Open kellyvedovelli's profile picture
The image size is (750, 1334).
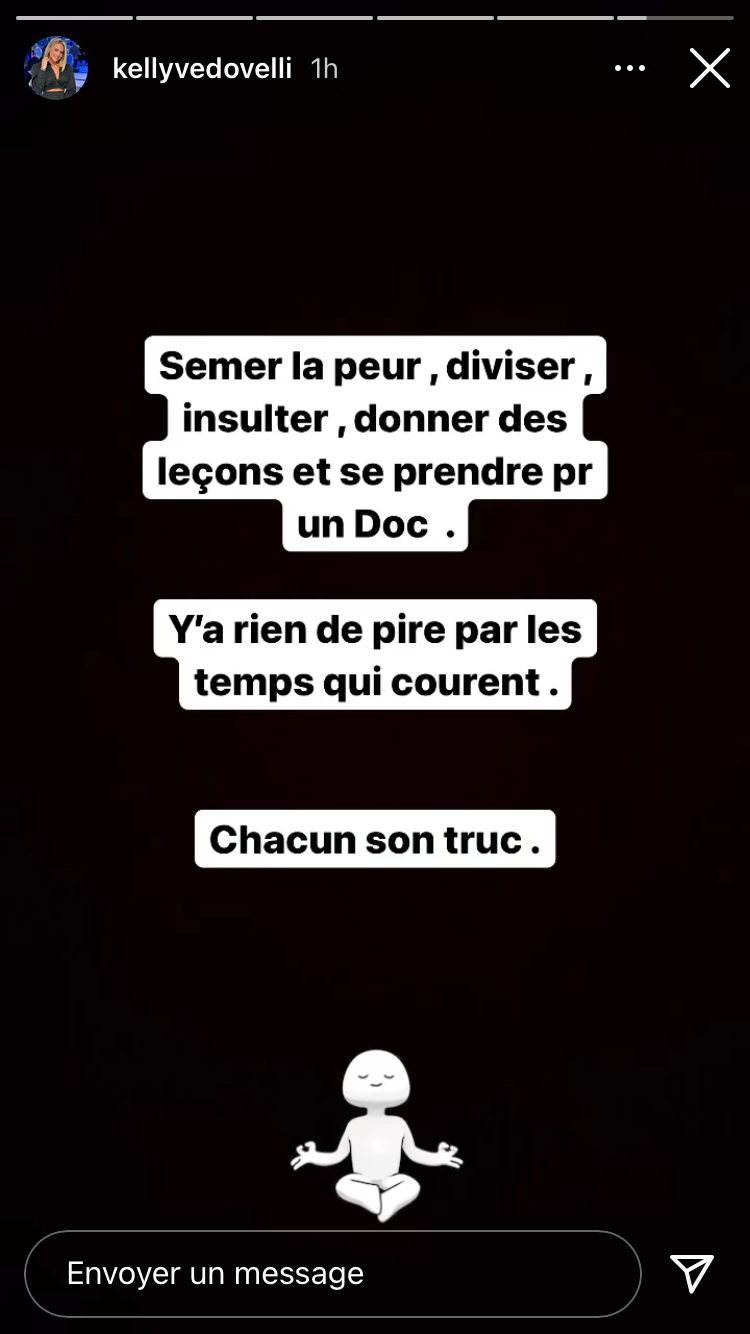[x=56, y=68]
